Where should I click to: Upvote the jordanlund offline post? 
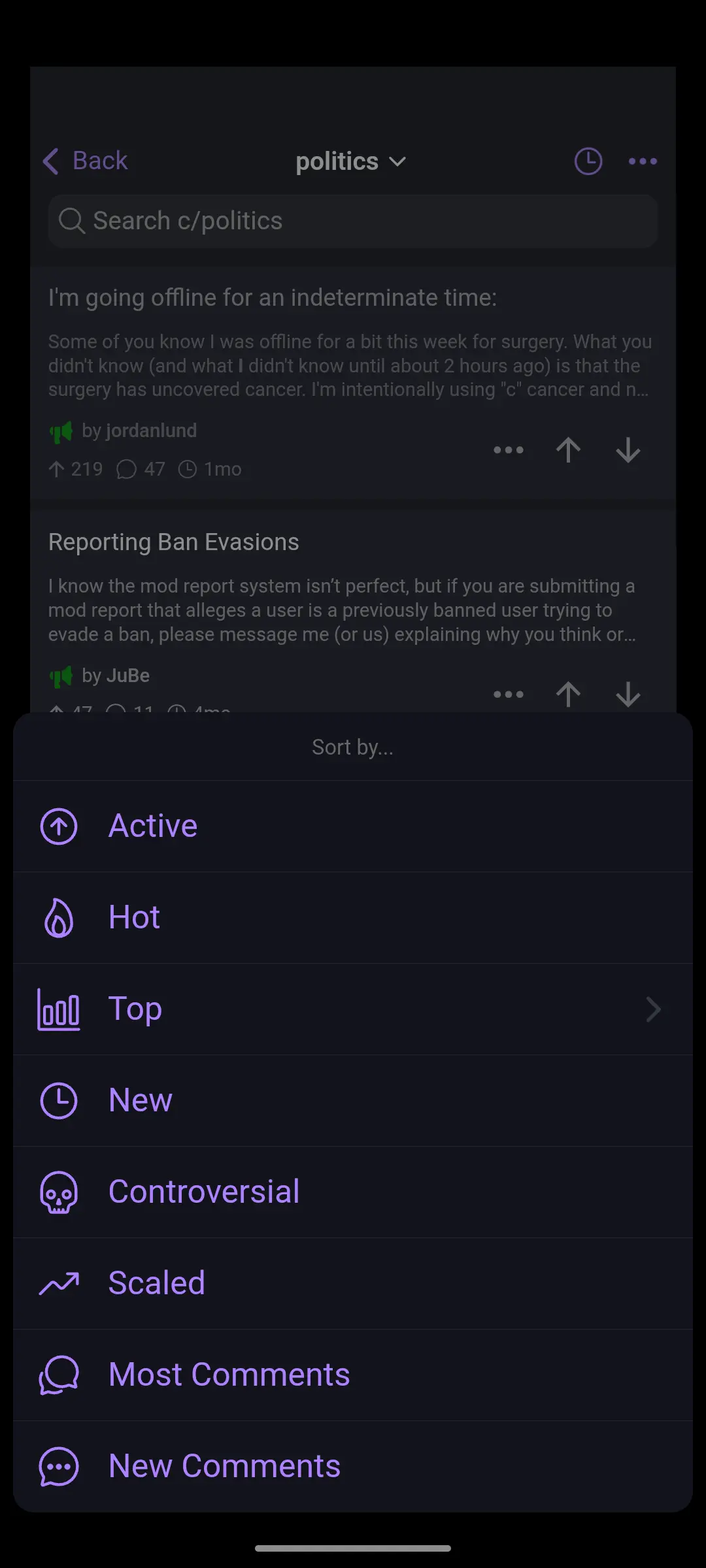click(568, 449)
